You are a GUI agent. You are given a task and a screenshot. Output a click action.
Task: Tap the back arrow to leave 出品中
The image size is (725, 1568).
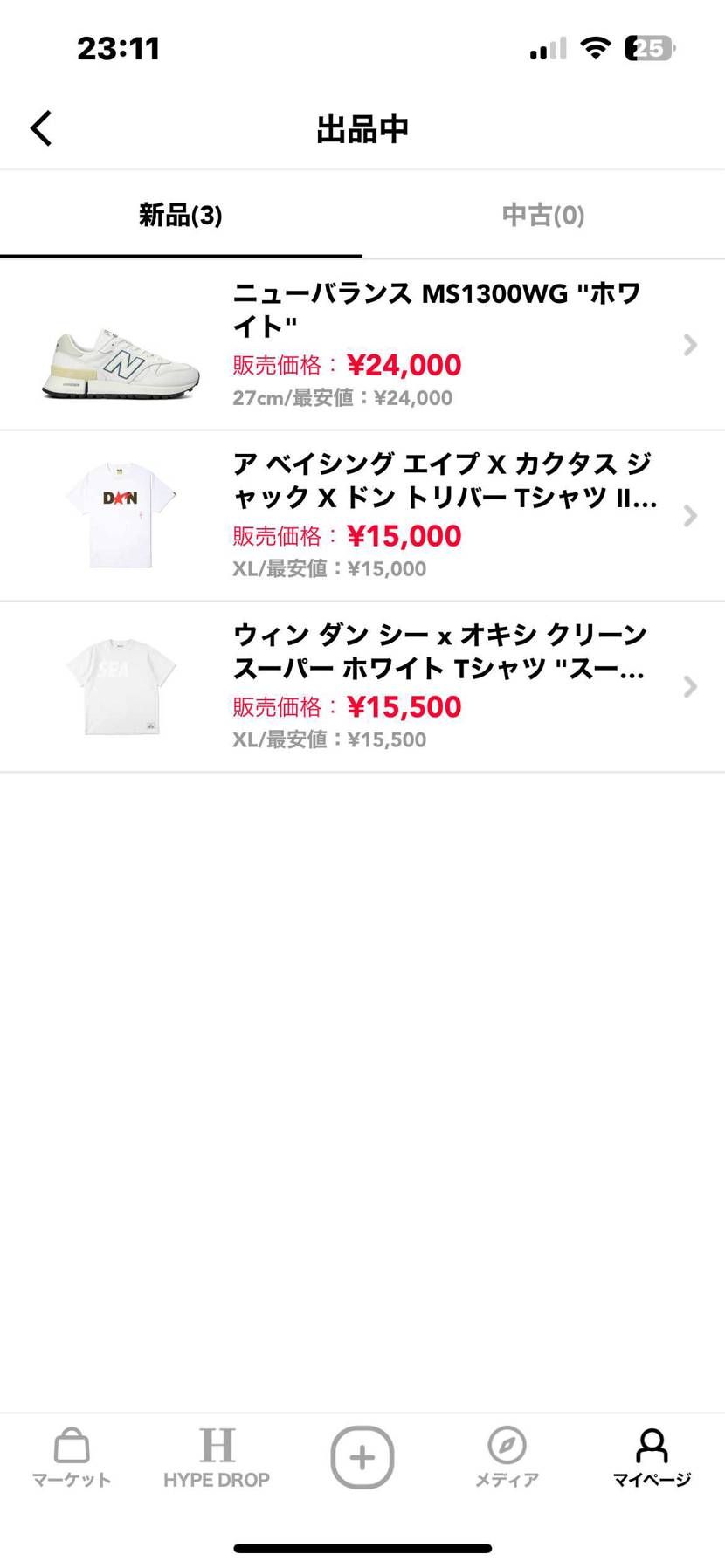coord(40,127)
